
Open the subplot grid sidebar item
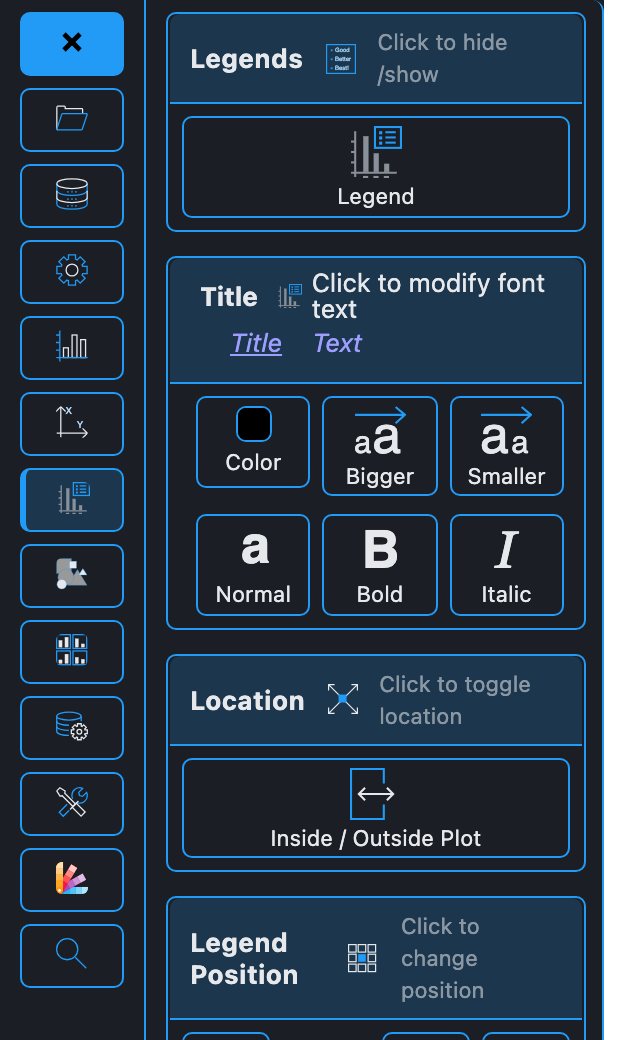click(x=72, y=651)
